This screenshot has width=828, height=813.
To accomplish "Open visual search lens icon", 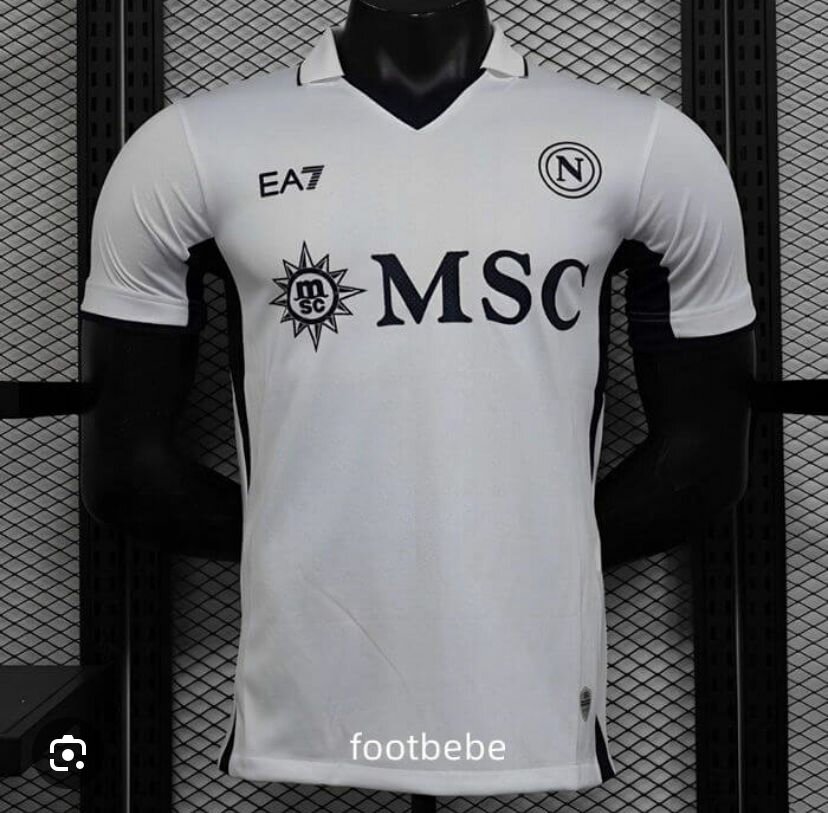I will coord(68,751).
